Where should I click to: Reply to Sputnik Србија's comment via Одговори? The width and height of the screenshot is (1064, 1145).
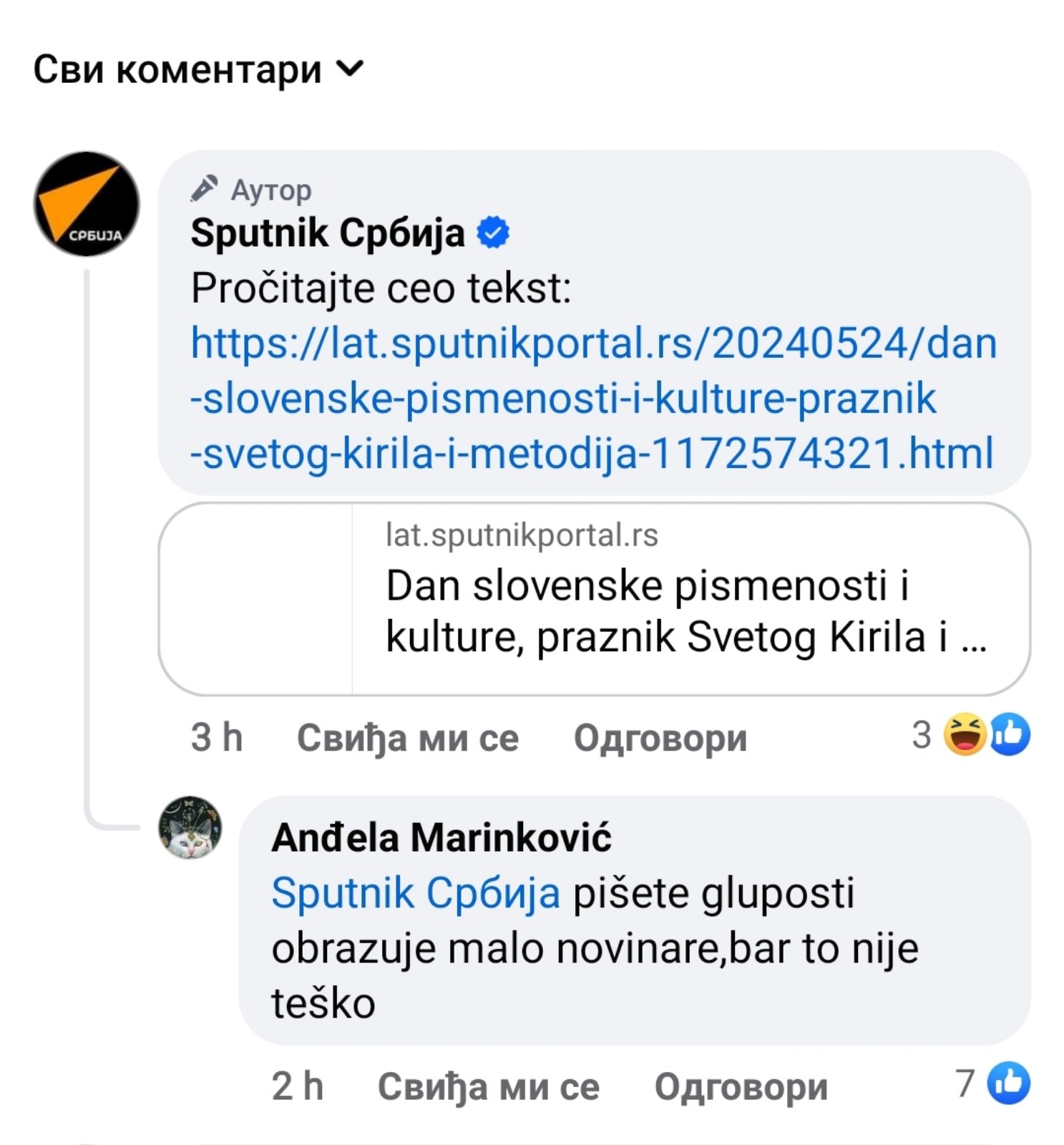point(660,738)
